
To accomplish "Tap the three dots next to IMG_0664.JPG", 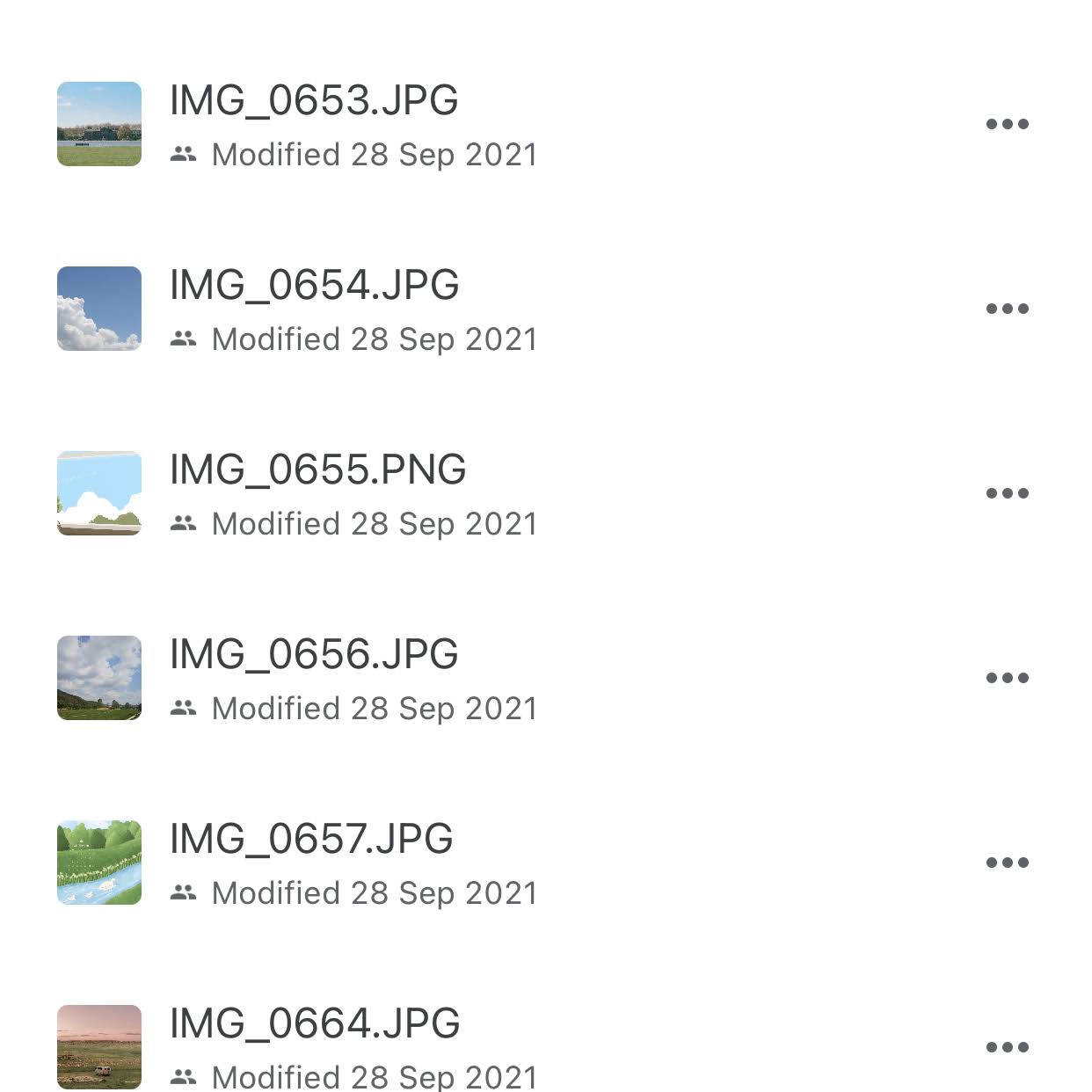I will [x=1007, y=1047].
